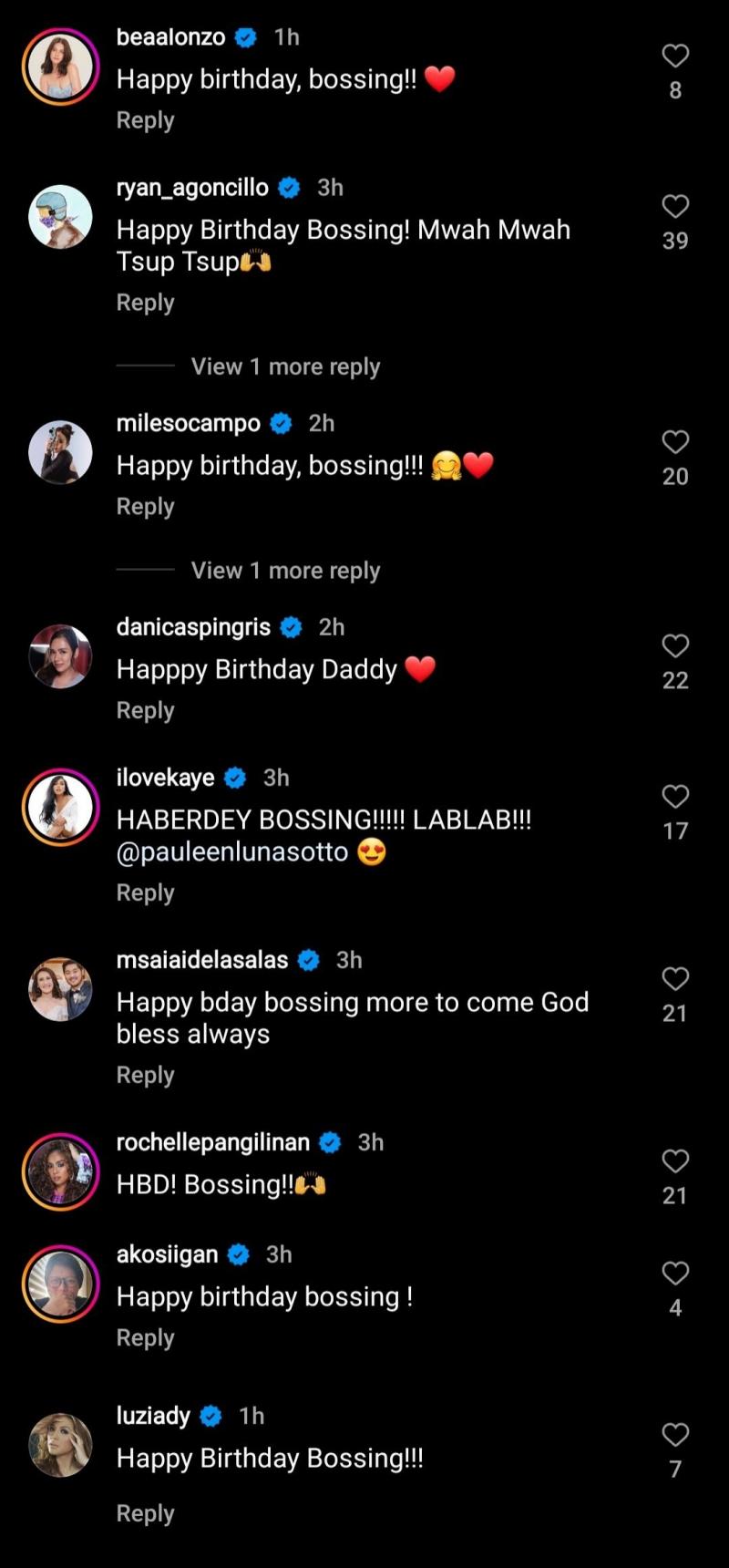Like beaalonzo's birthday comment
Viewport: 729px width, 1568px height.
point(675,57)
